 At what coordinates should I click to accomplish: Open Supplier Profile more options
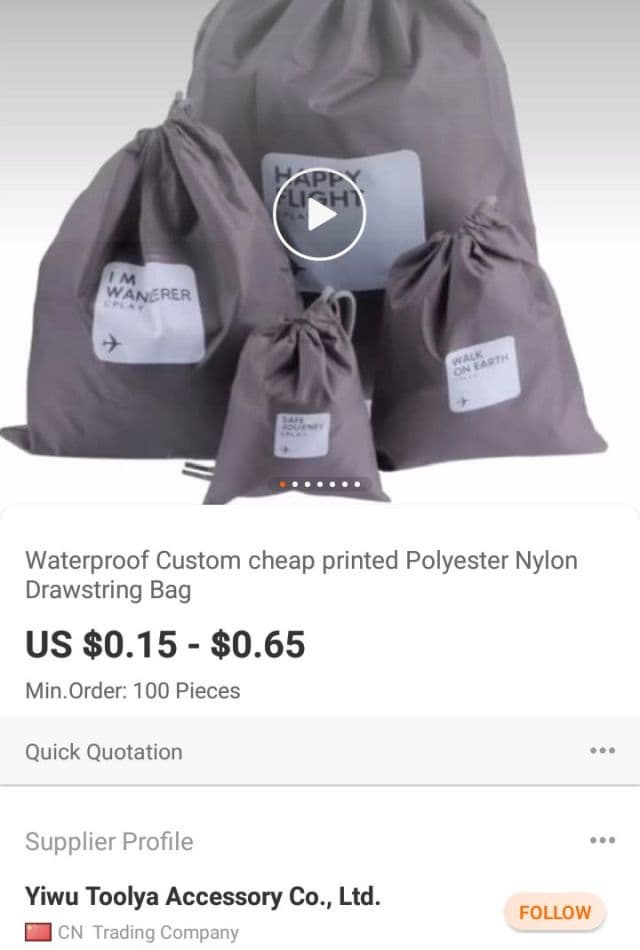pos(602,841)
